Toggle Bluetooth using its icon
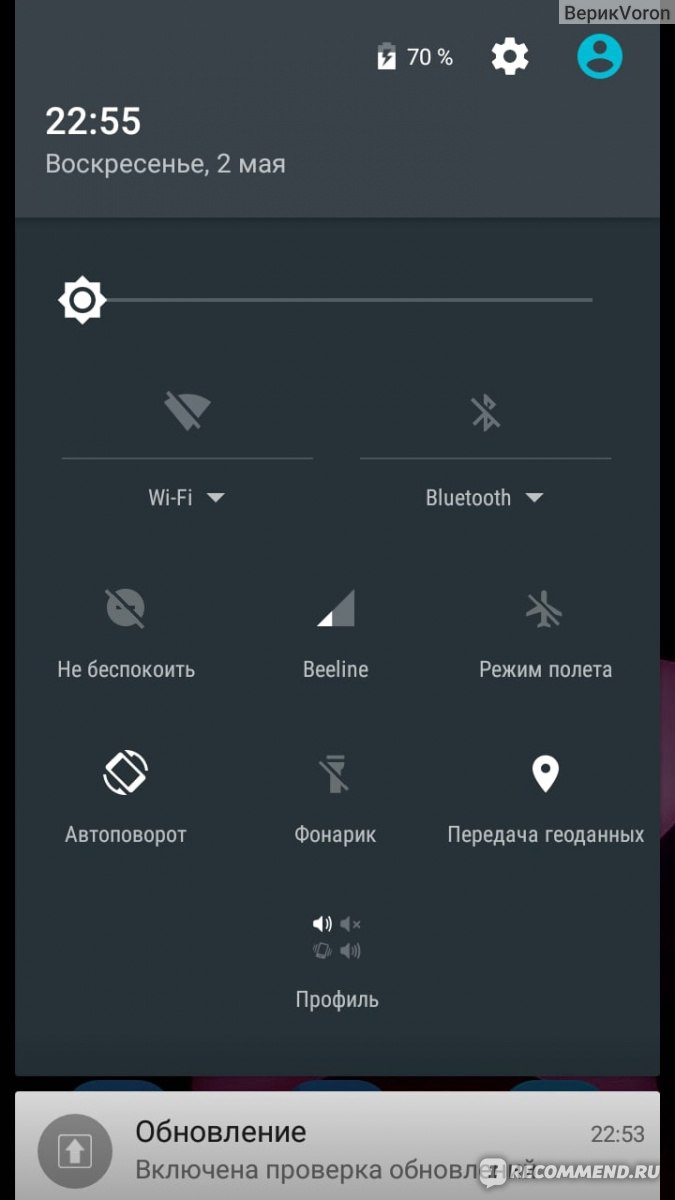The image size is (675, 1200). [x=486, y=411]
